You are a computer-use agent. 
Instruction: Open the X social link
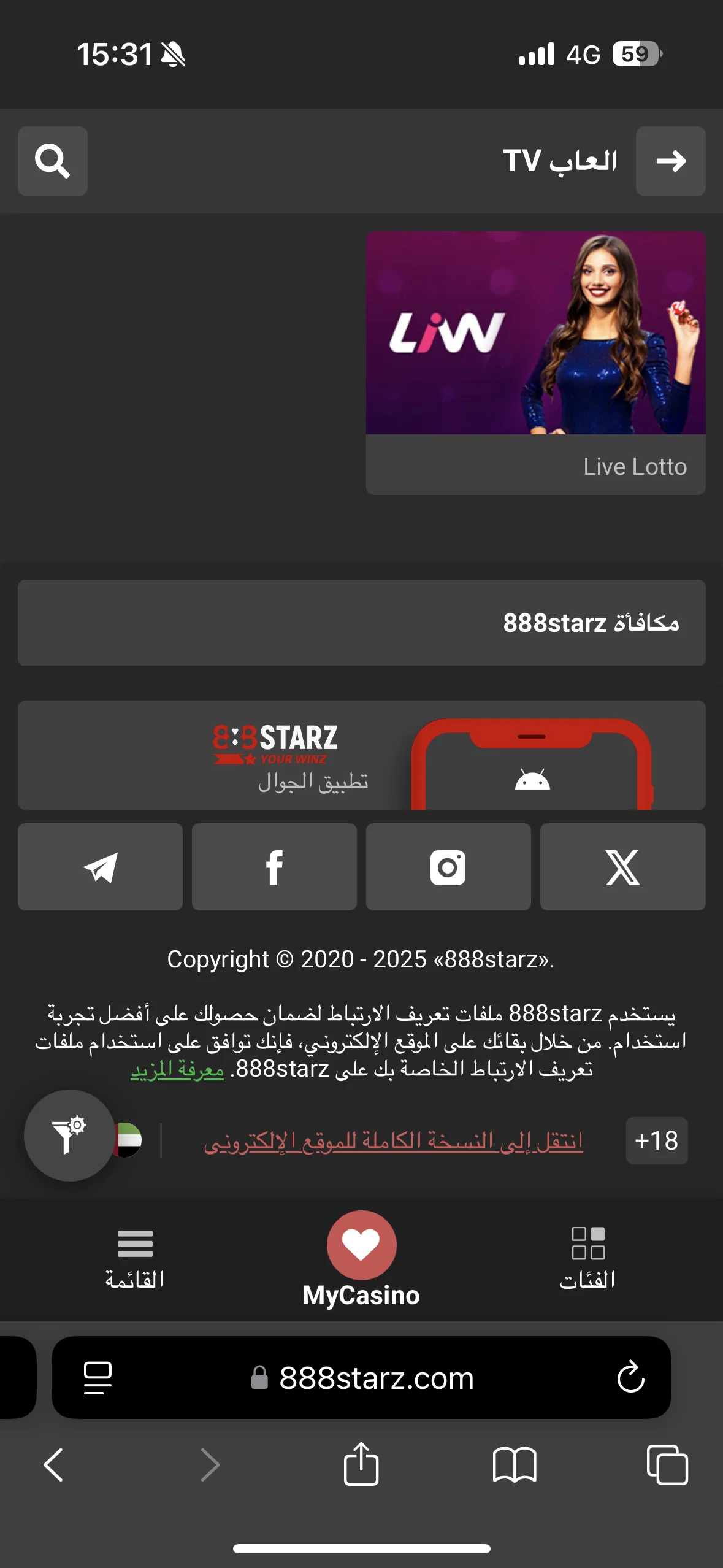[622, 867]
